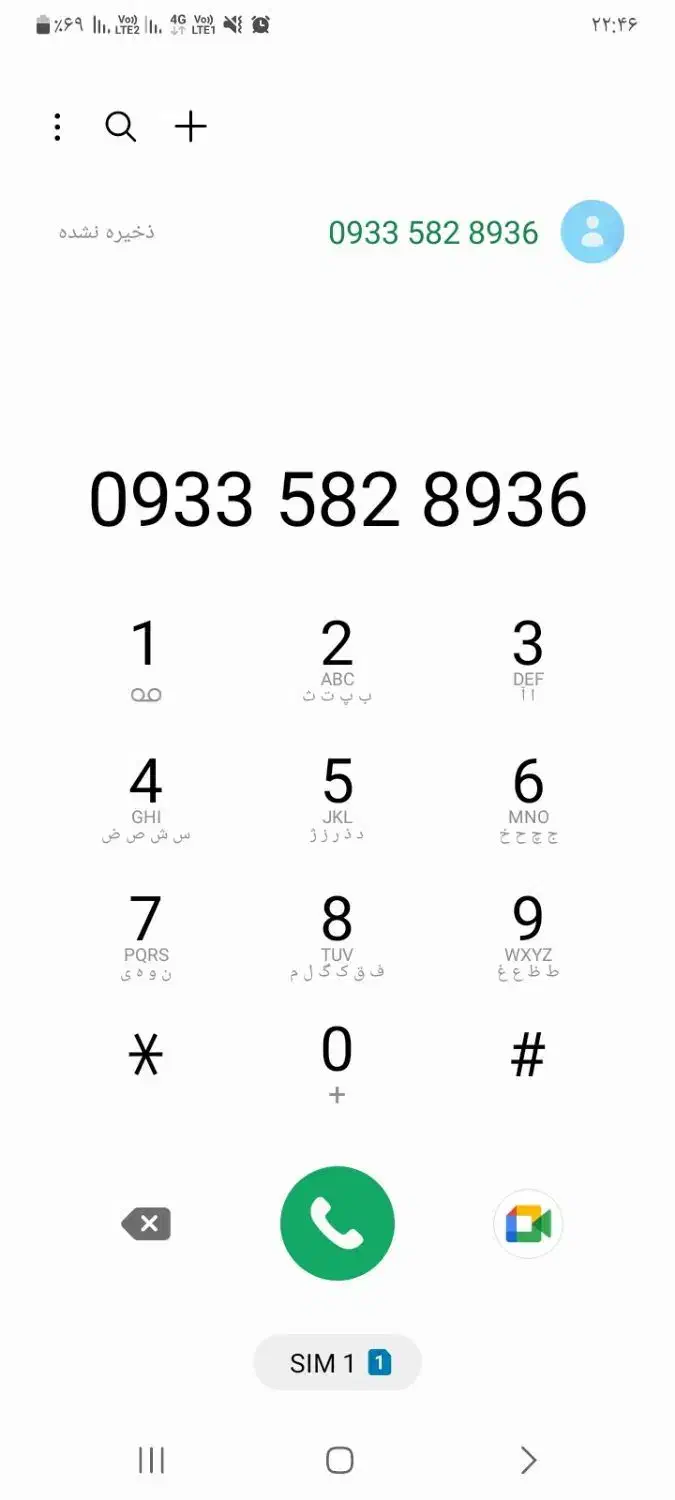Tap the 7 PQRS key

point(146,934)
